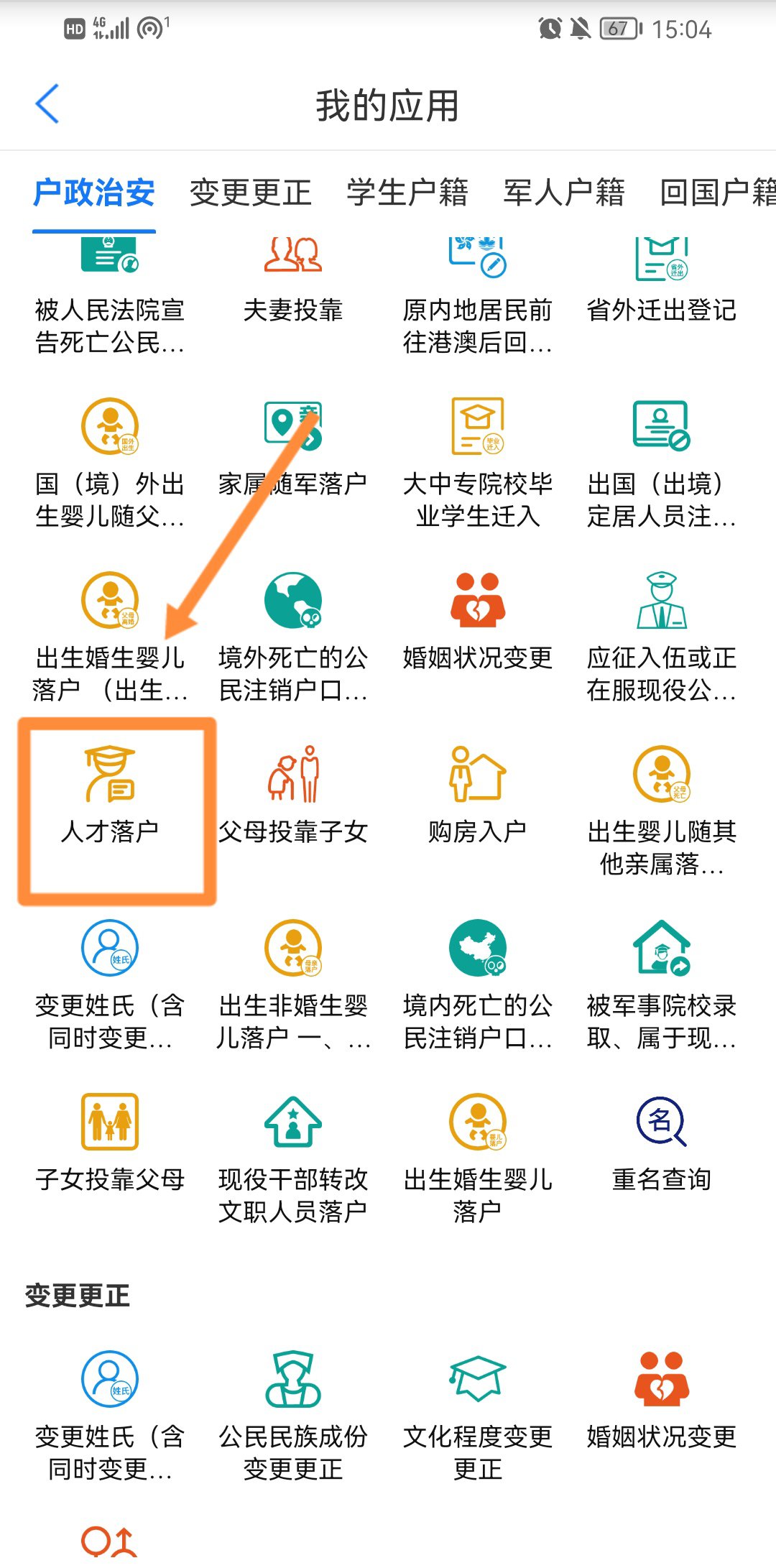Screen dimensions: 776x1568
Task: Open 子女投靠父母
Action: tap(110, 1143)
